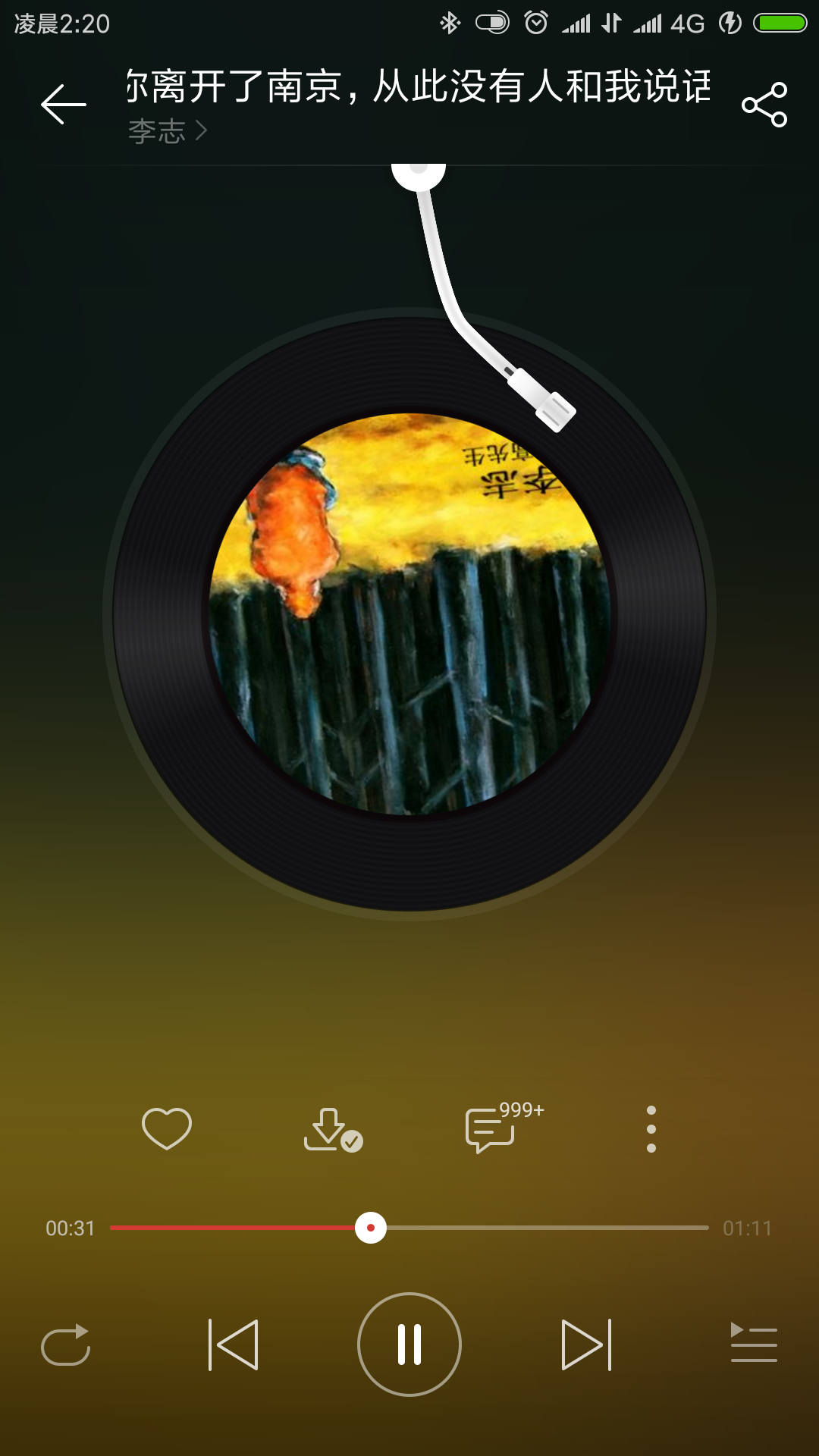819x1456 pixels.
Task: Tap the download icon
Action: click(332, 1130)
